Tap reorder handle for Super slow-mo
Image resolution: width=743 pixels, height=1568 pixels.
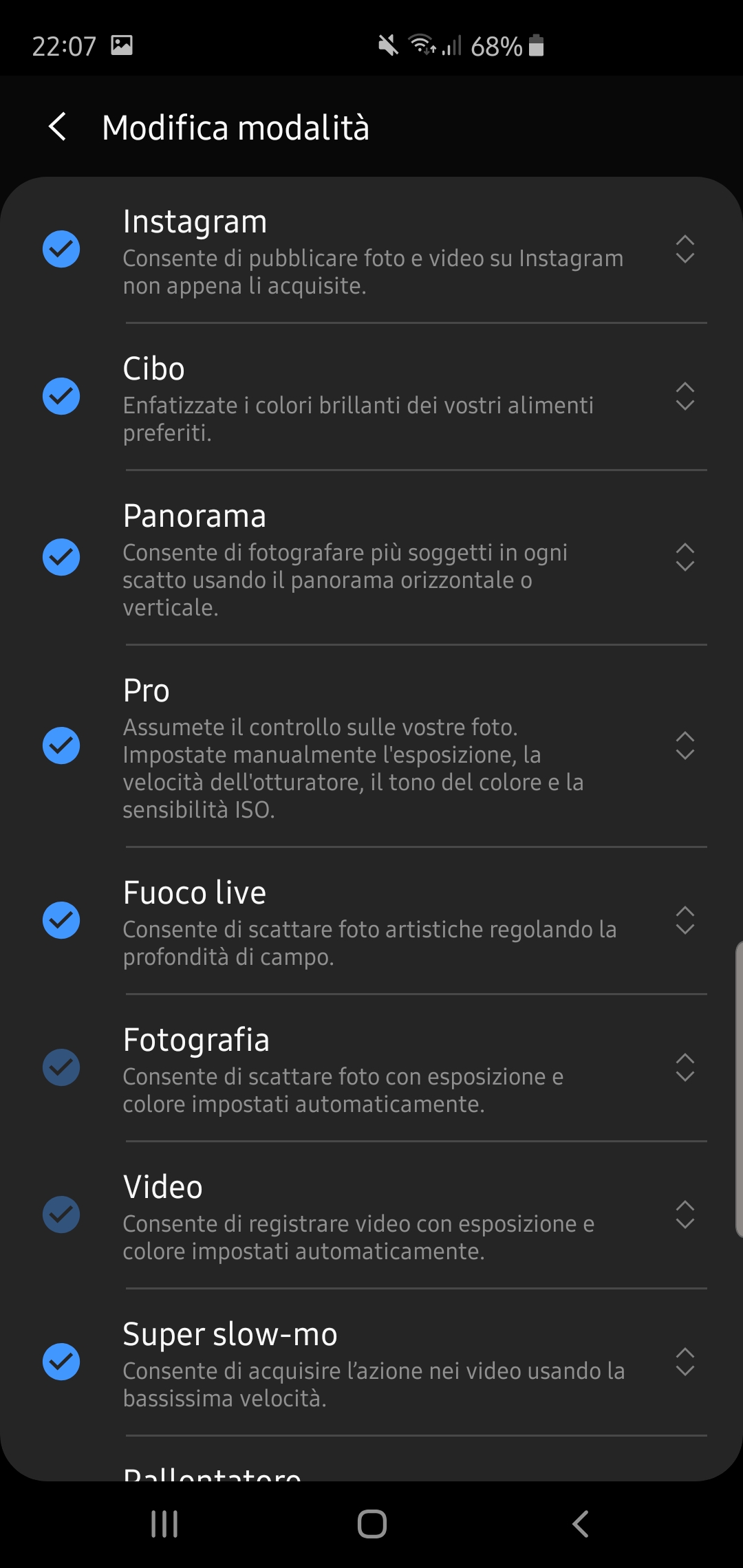click(685, 1362)
